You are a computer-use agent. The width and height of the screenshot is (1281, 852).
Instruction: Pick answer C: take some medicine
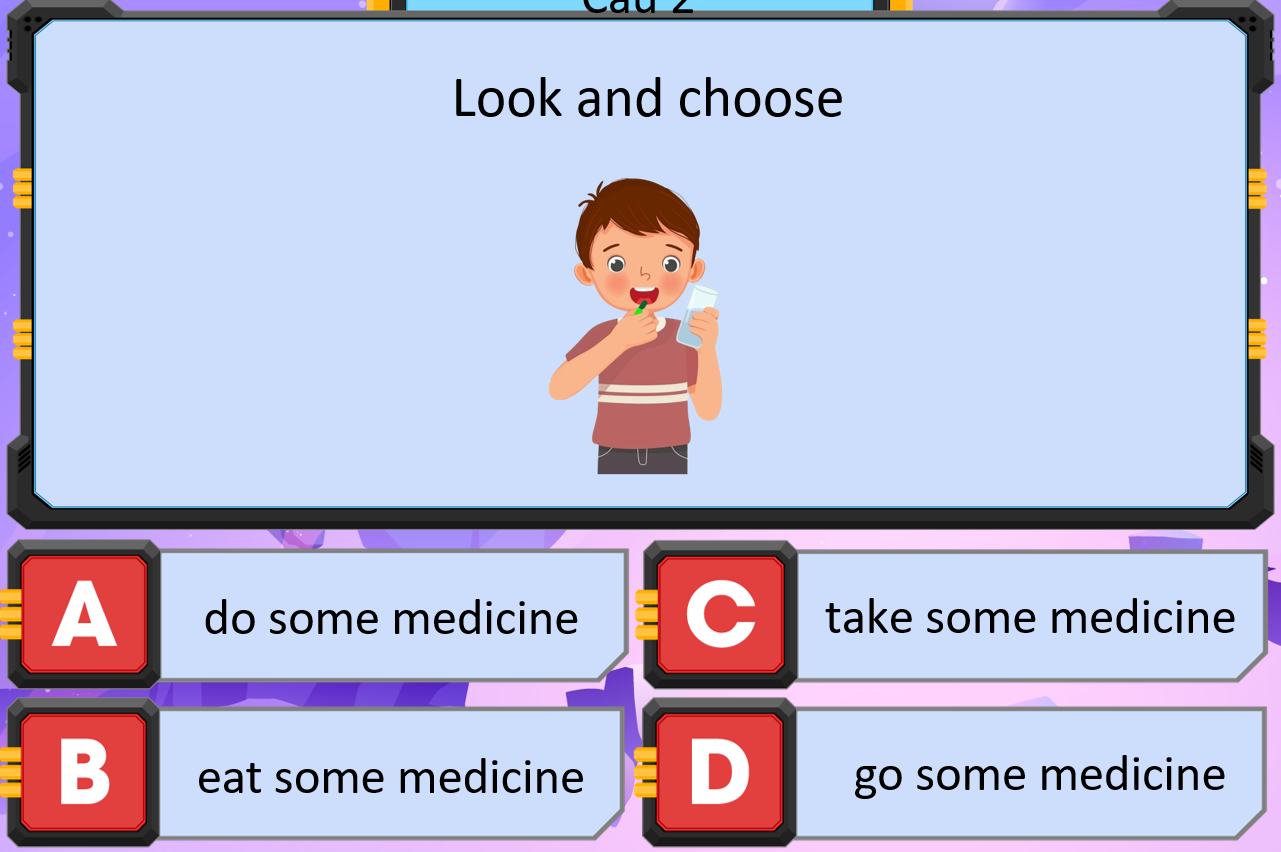tap(1029, 616)
